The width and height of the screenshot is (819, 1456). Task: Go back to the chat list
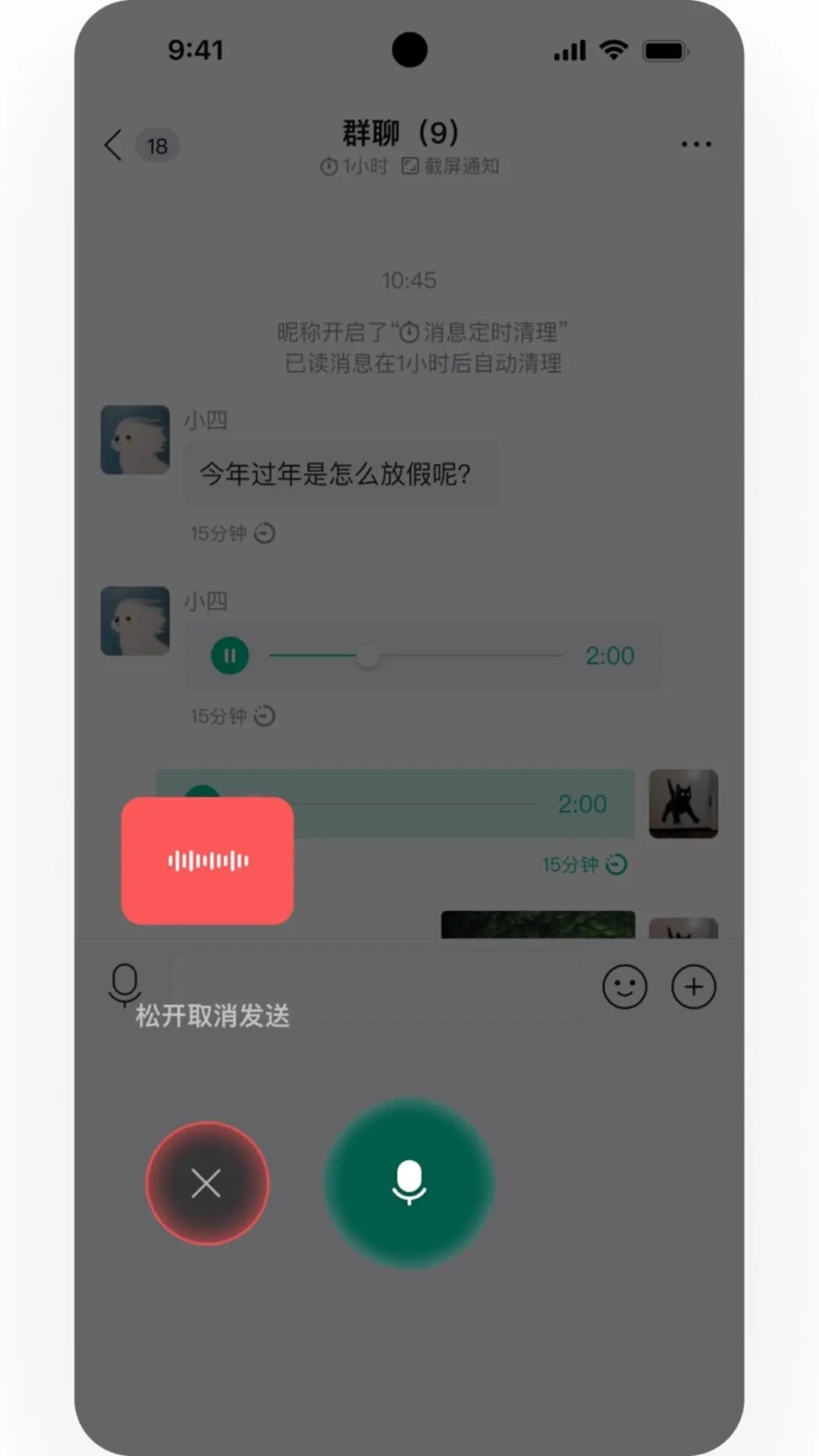click(114, 145)
